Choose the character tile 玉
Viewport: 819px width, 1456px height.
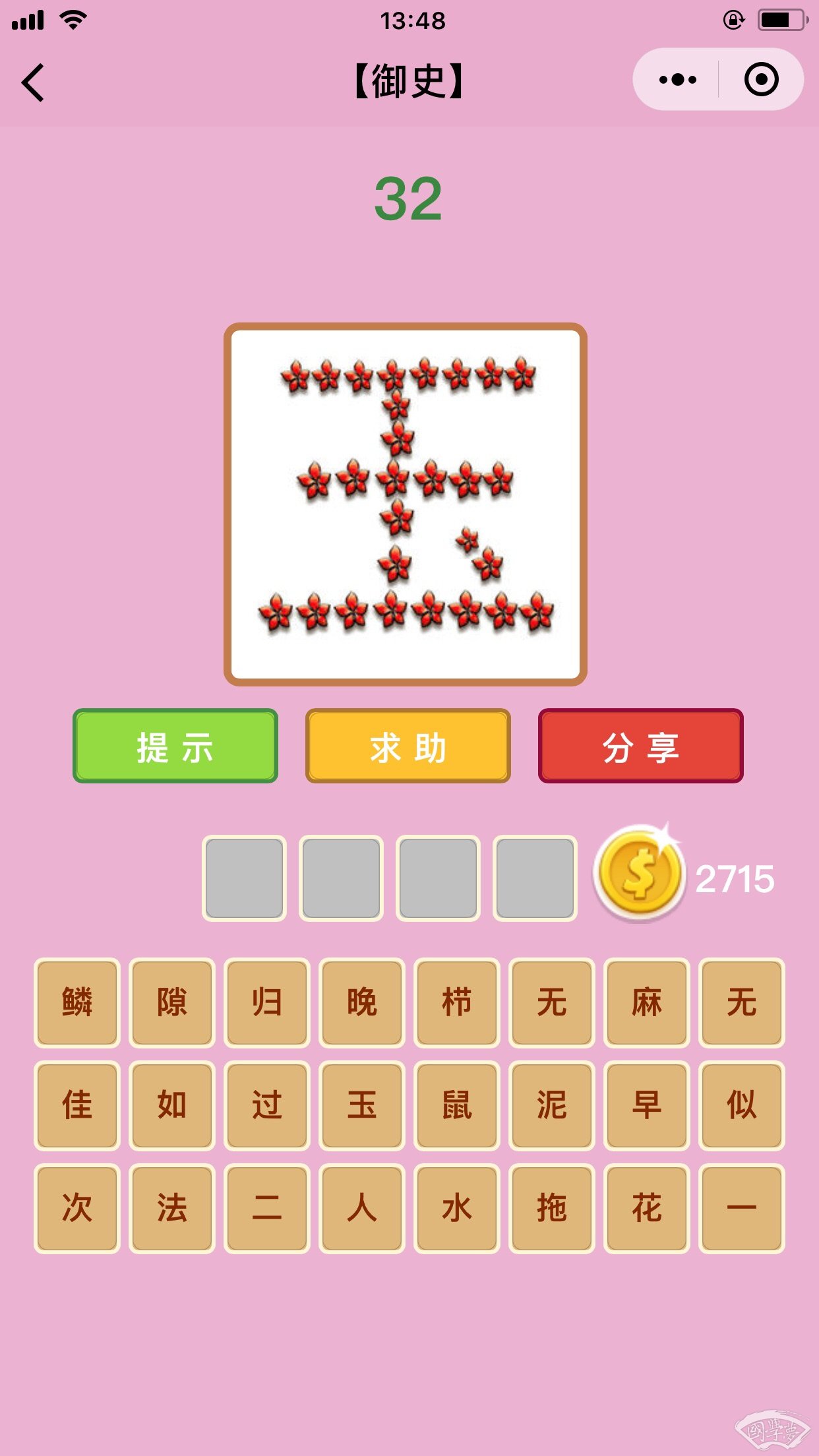tap(361, 1105)
